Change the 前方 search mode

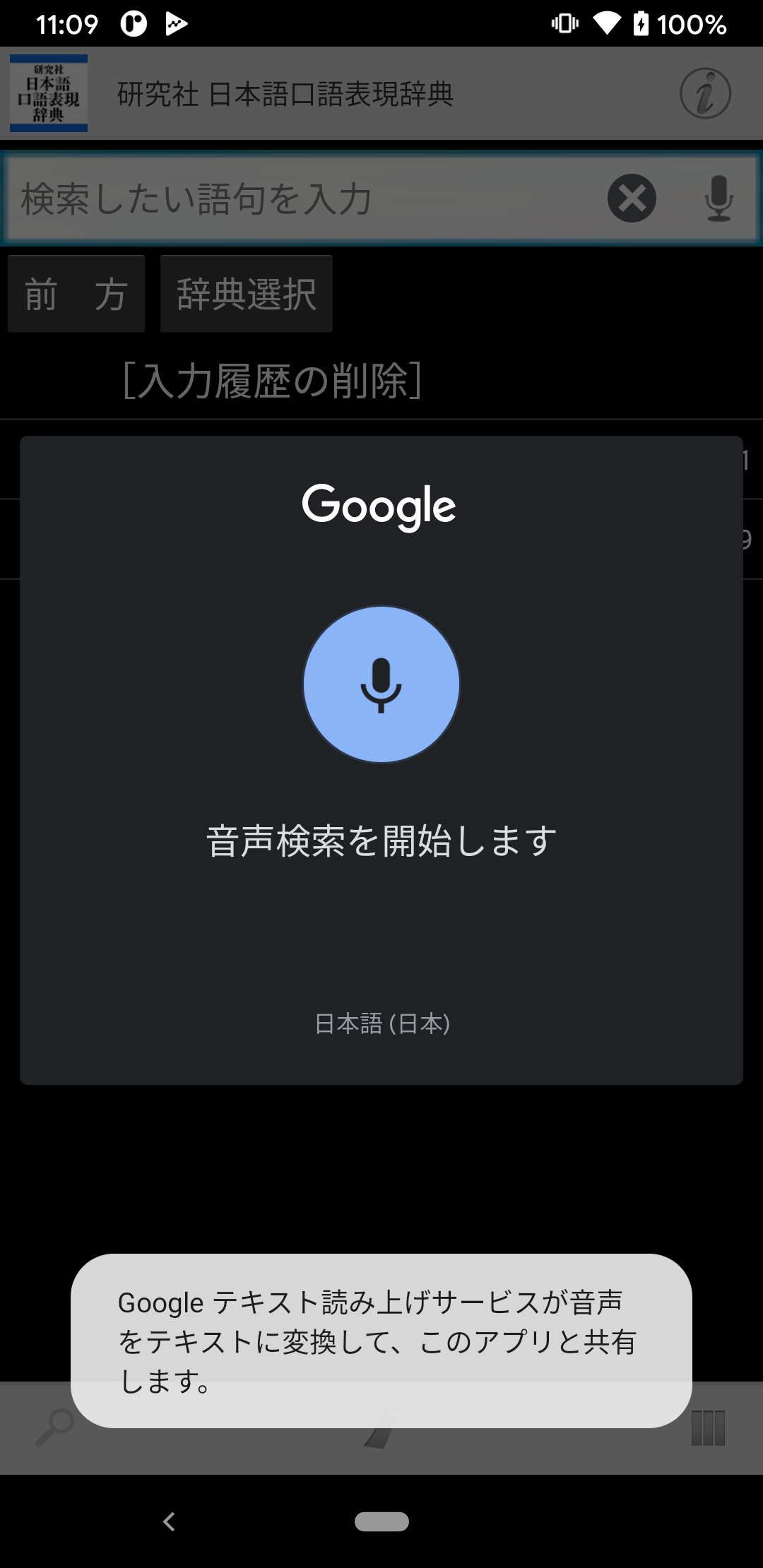tap(76, 294)
